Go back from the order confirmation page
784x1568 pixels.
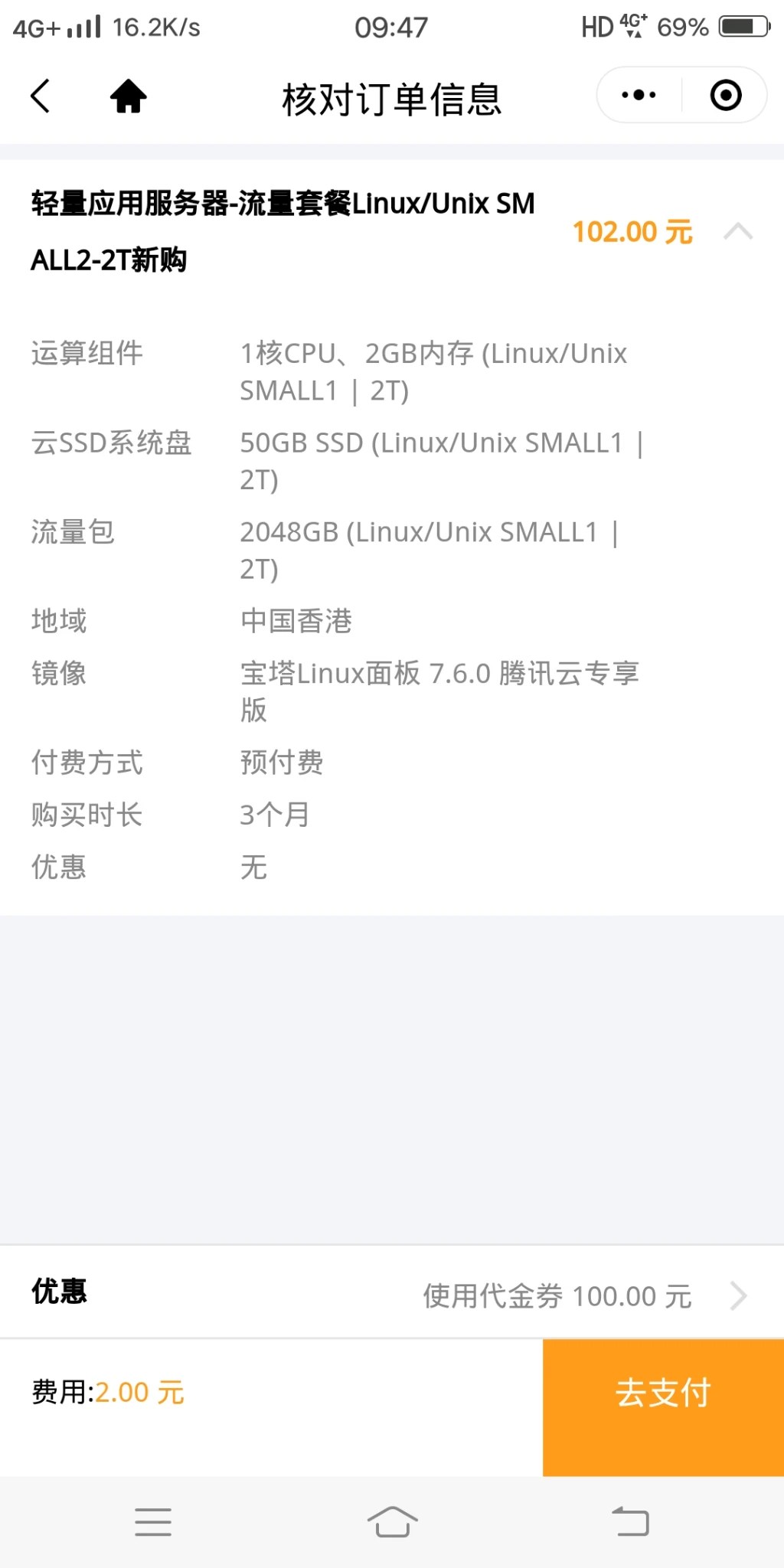(x=41, y=96)
